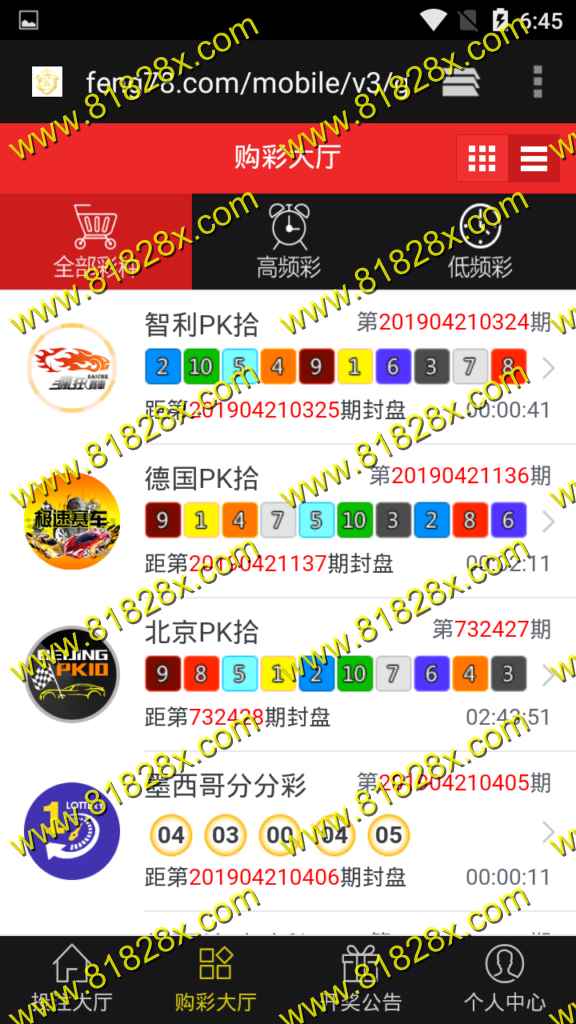Select the 购彩大厅 bottom tab
Viewport: 576px width, 1024px height.
coord(216,980)
